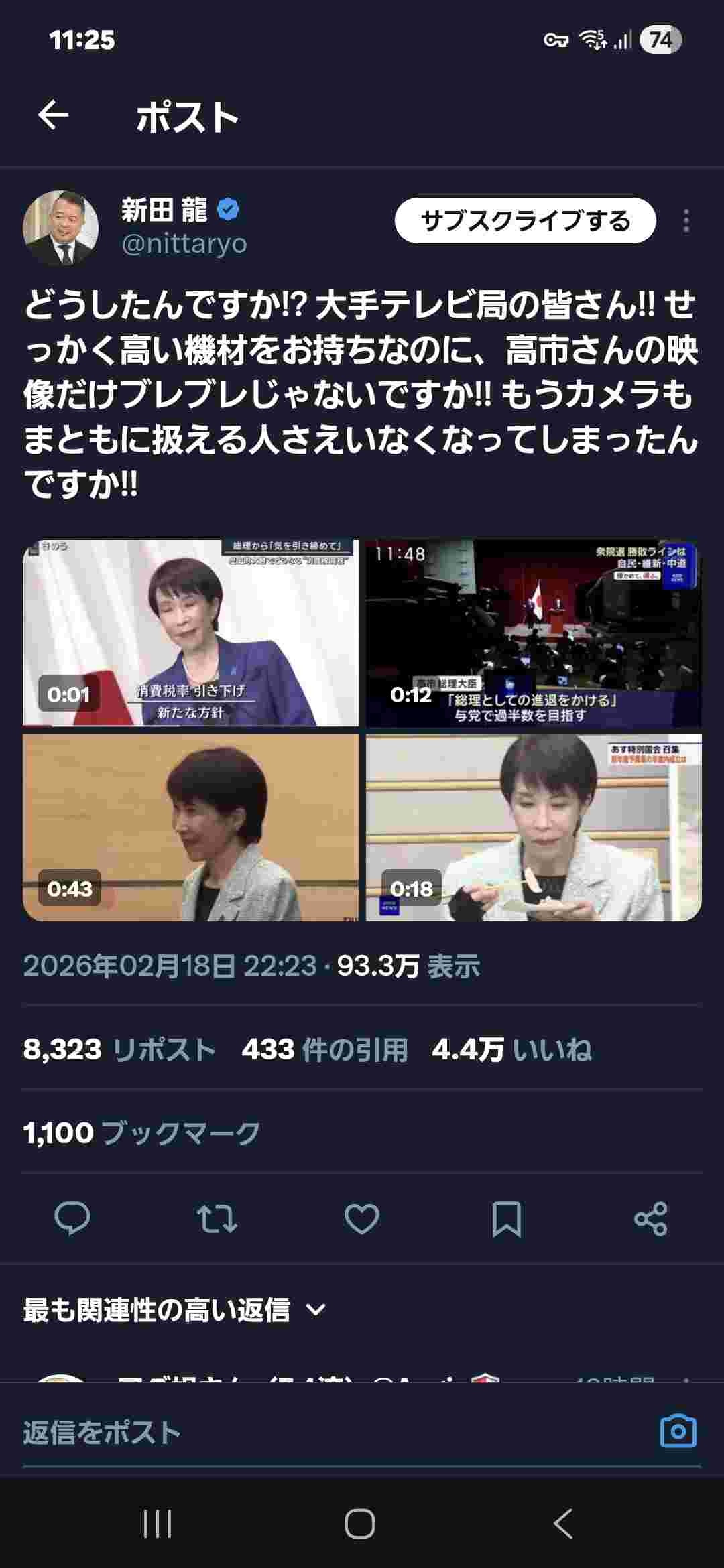View the 433 件の引用 list
The height and width of the screenshot is (1568, 724).
(324, 1049)
